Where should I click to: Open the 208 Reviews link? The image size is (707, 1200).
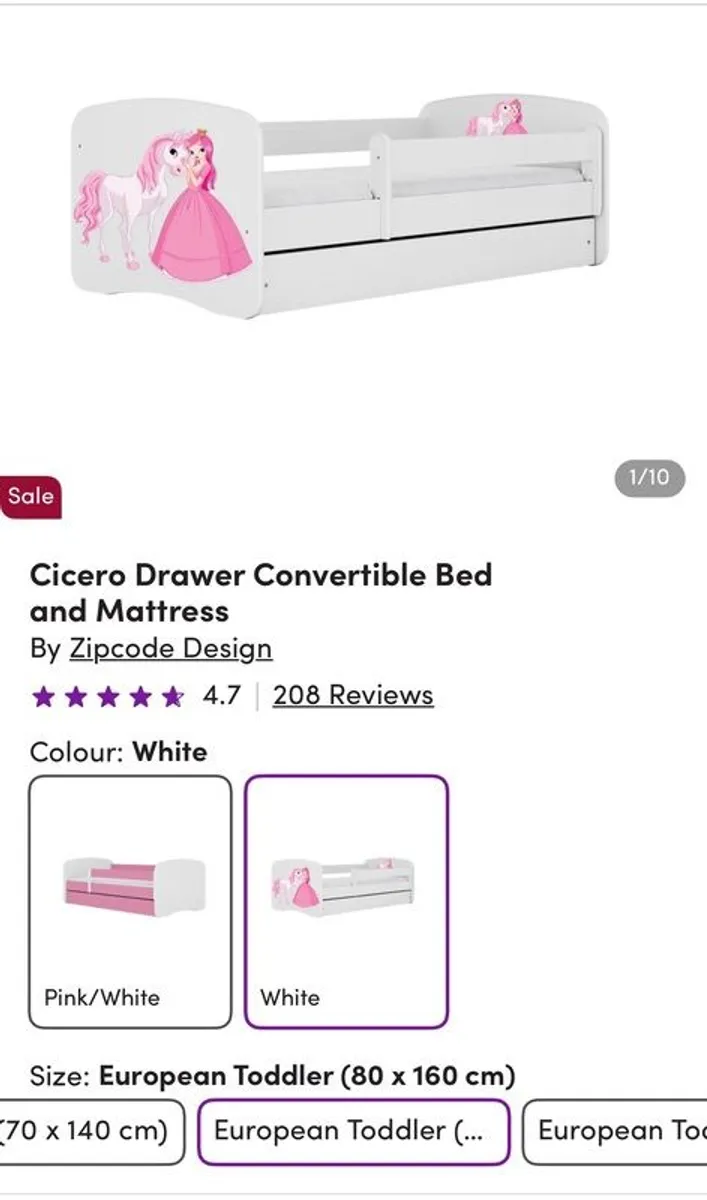tap(353, 695)
